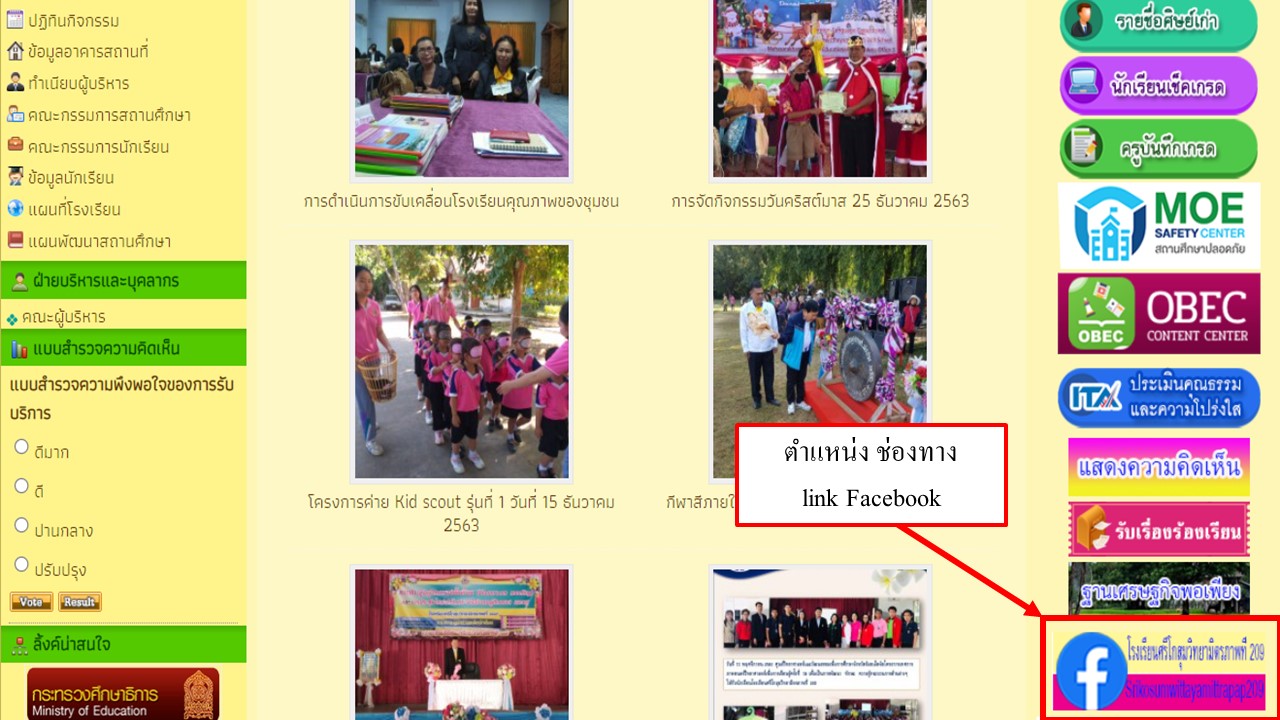1280x720 pixels.
Task: Submit the survey with Vote button
Action: click(30, 602)
